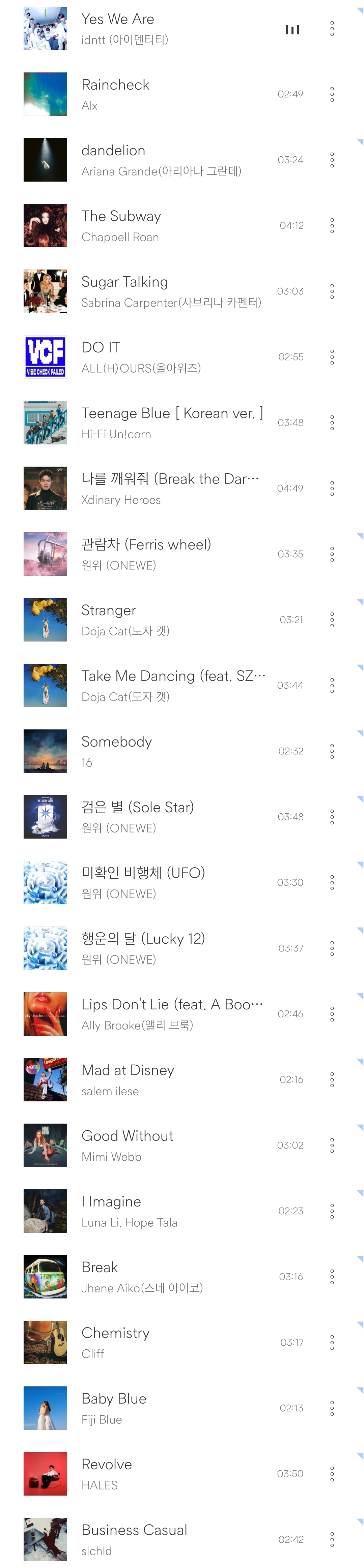The image size is (364, 1568).
Task: Play Lips Don't Lie by Ally Brooke
Action: (x=172, y=1014)
